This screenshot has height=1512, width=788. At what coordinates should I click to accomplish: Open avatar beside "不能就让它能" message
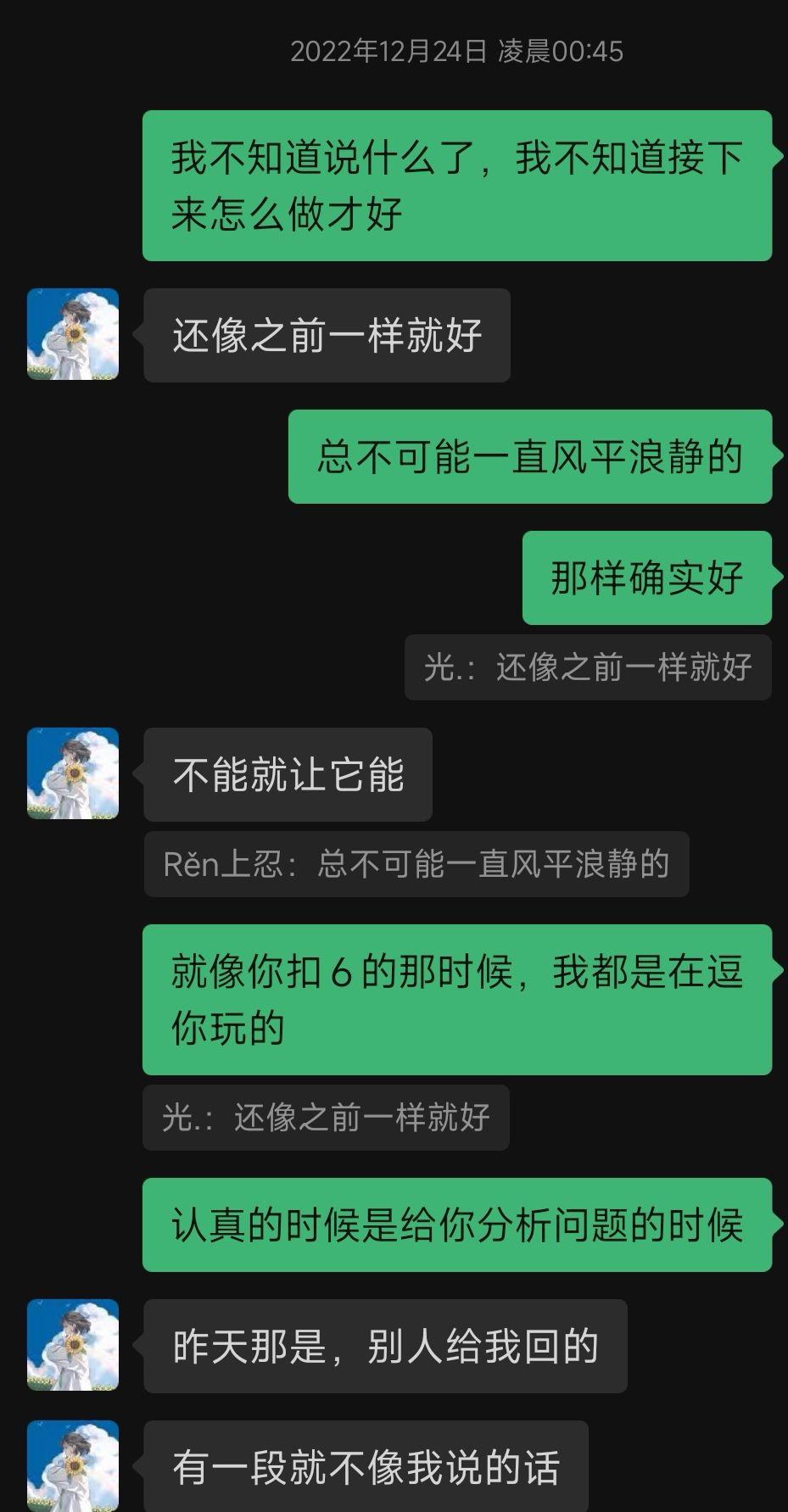point(73,773)
